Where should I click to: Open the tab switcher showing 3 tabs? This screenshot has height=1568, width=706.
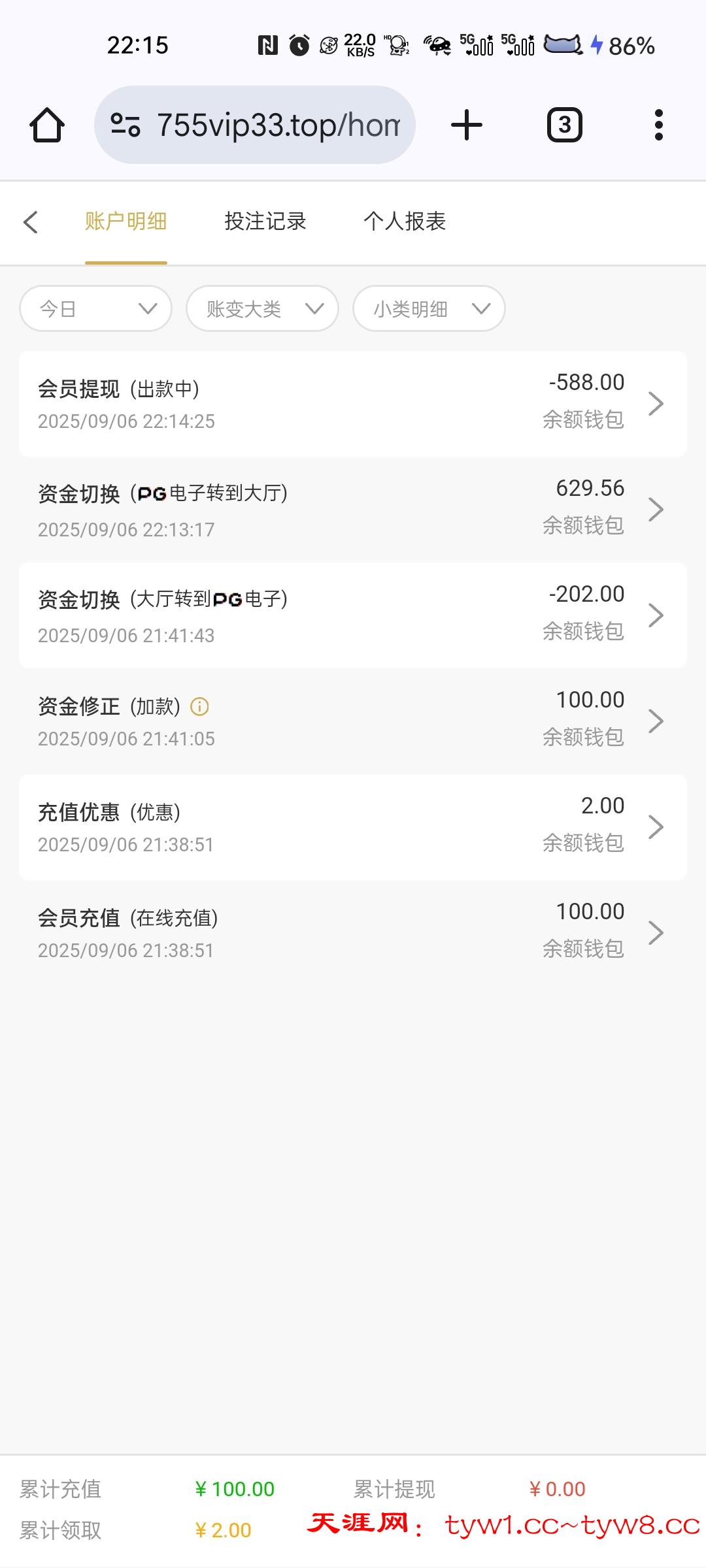click(x=565, y=125)
